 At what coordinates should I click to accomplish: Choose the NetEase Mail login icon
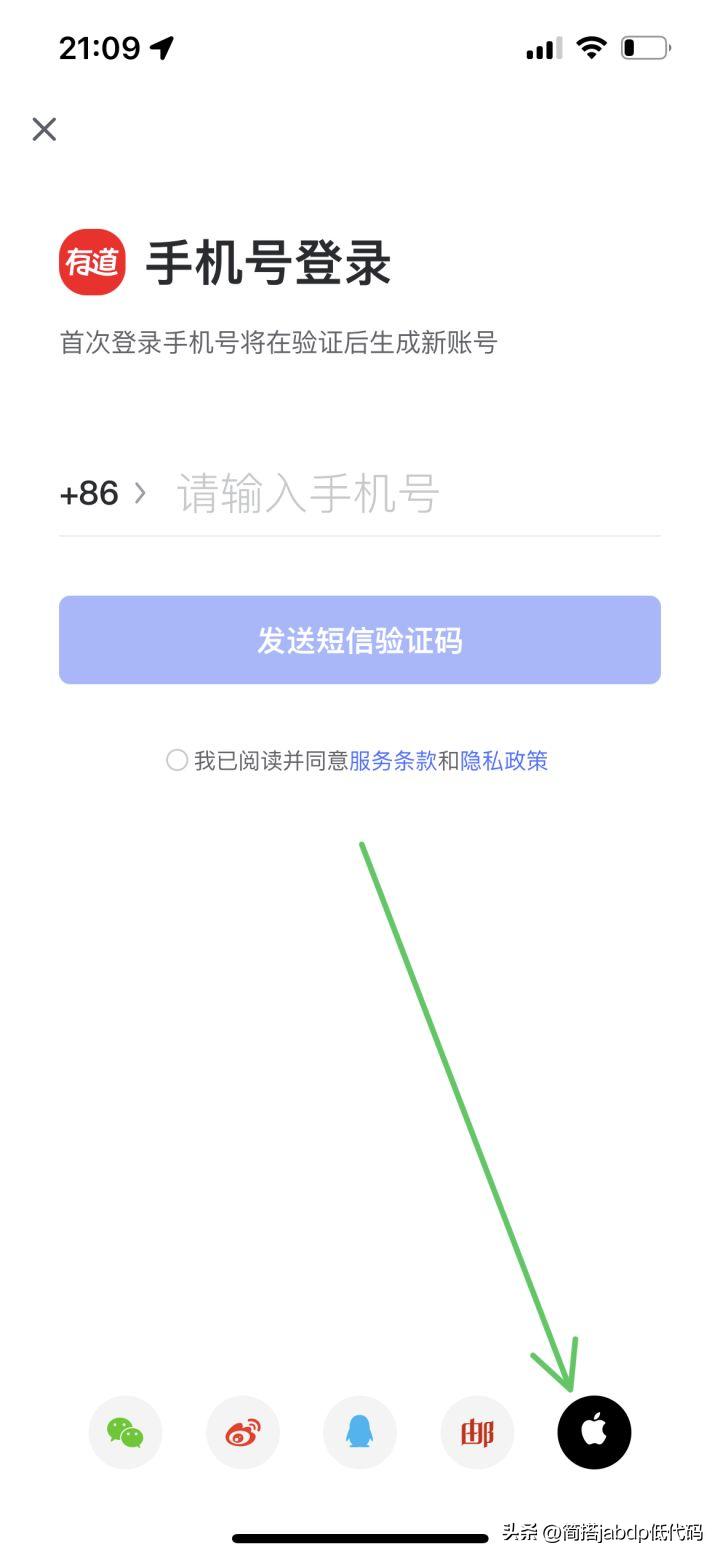(477, 1432)
